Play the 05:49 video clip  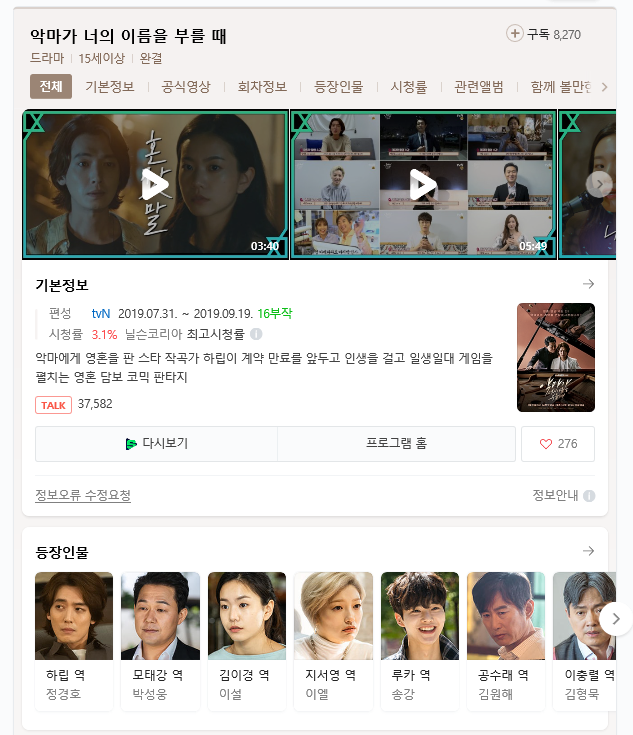click(x=422, y=184)
